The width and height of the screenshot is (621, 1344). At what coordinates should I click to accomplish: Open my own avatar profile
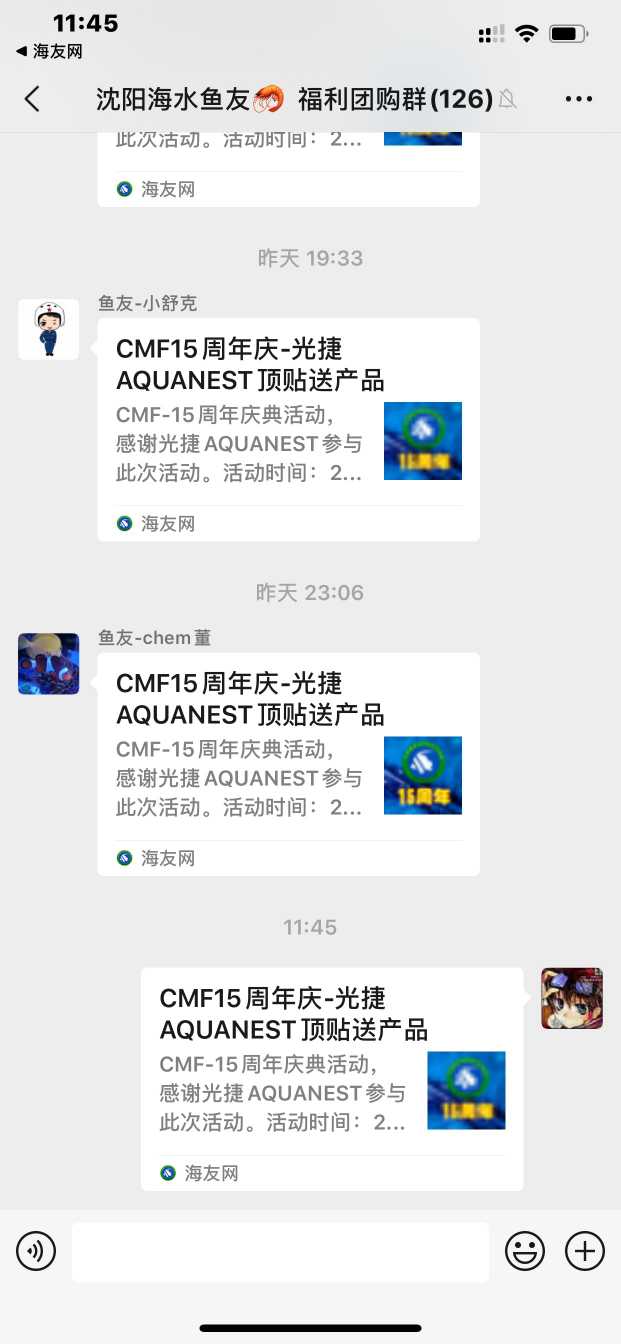(572, 998)
